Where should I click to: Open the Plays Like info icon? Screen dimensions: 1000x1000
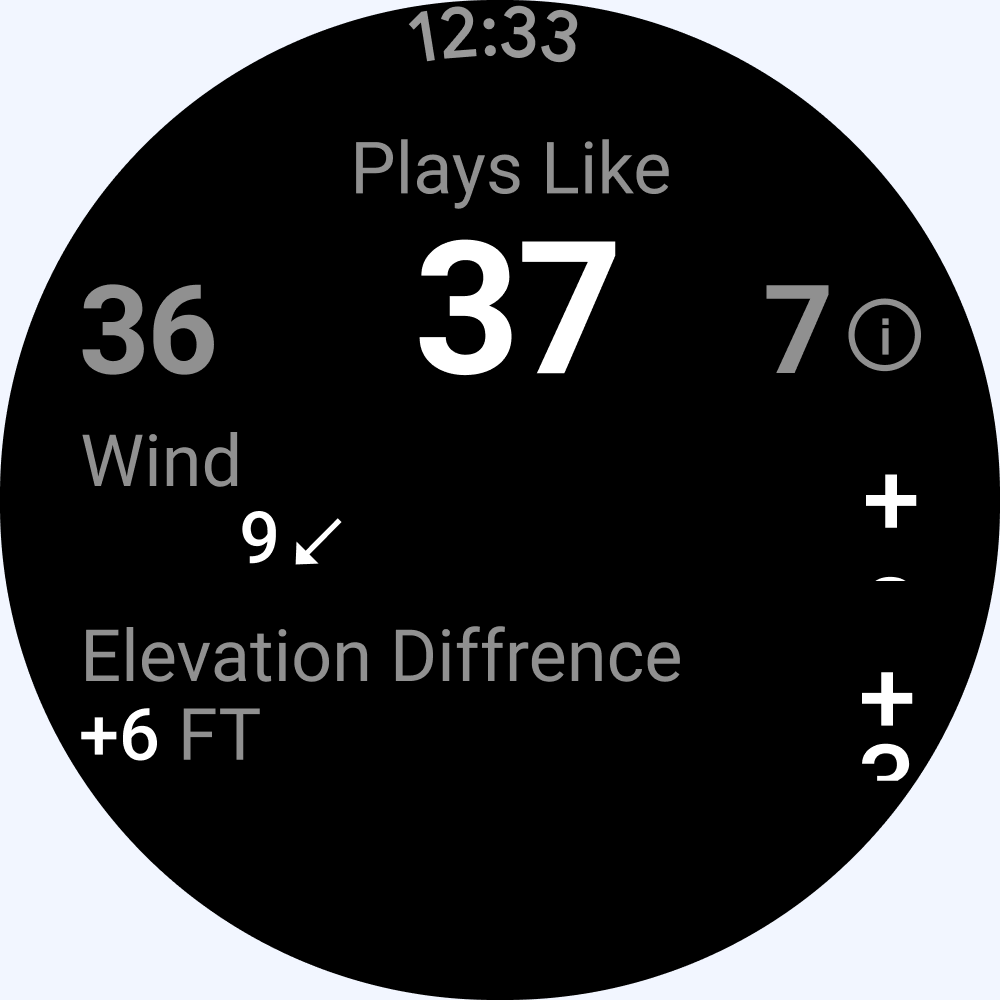click(x=884, y=336)
